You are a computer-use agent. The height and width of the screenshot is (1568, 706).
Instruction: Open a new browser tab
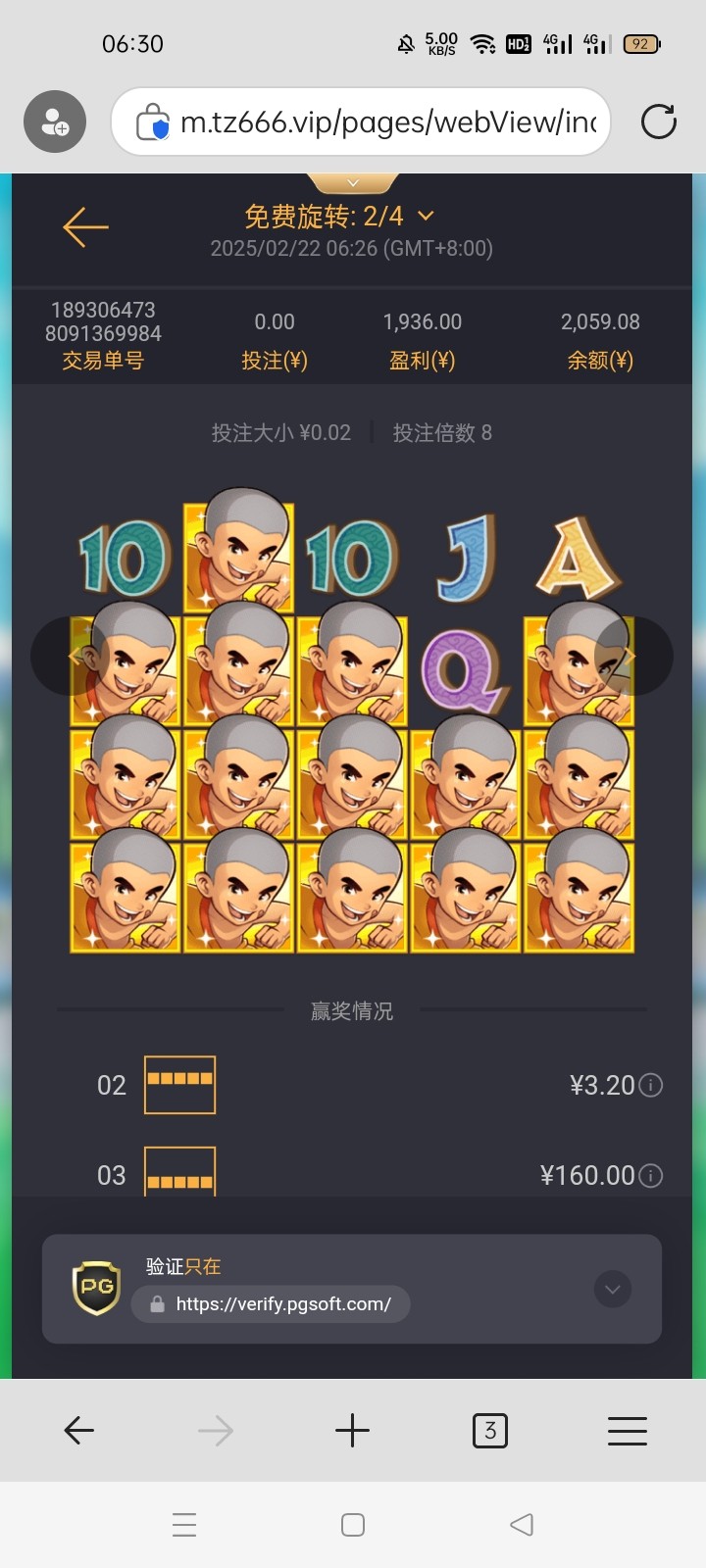click(x=352, y=1431)
